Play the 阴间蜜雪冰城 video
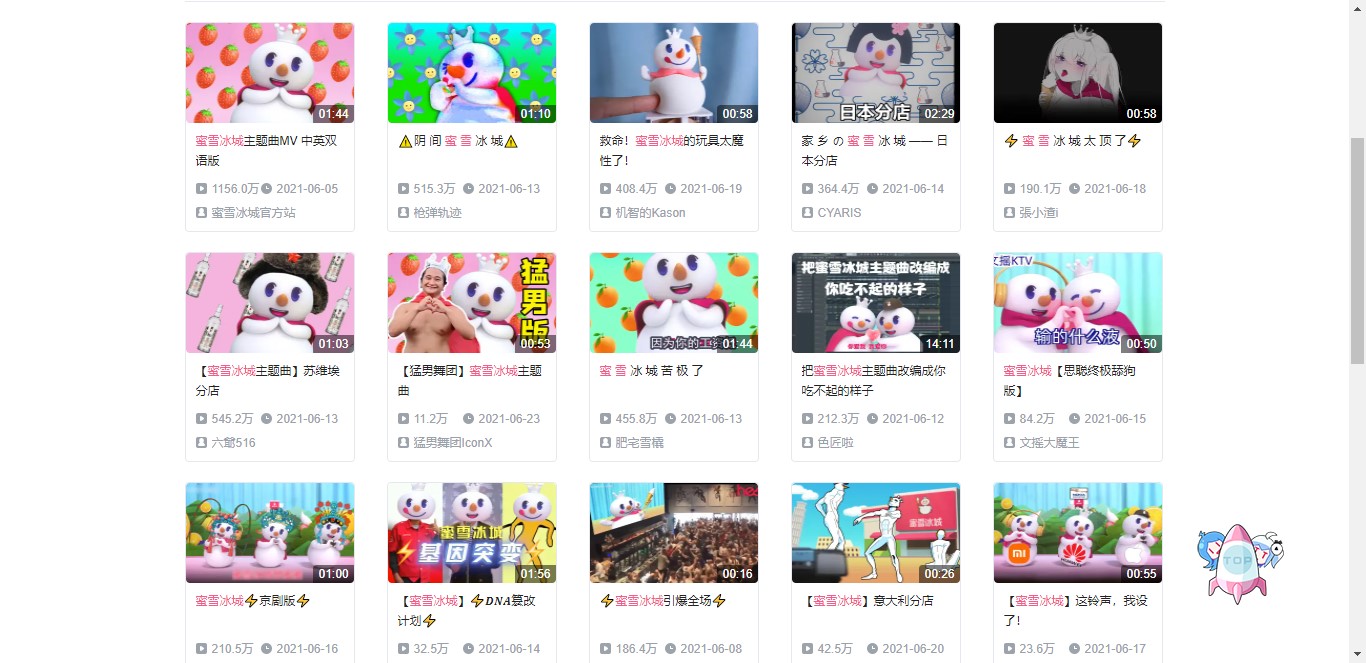The height and width of the screenshot is (663, 1366). (471, 73)
